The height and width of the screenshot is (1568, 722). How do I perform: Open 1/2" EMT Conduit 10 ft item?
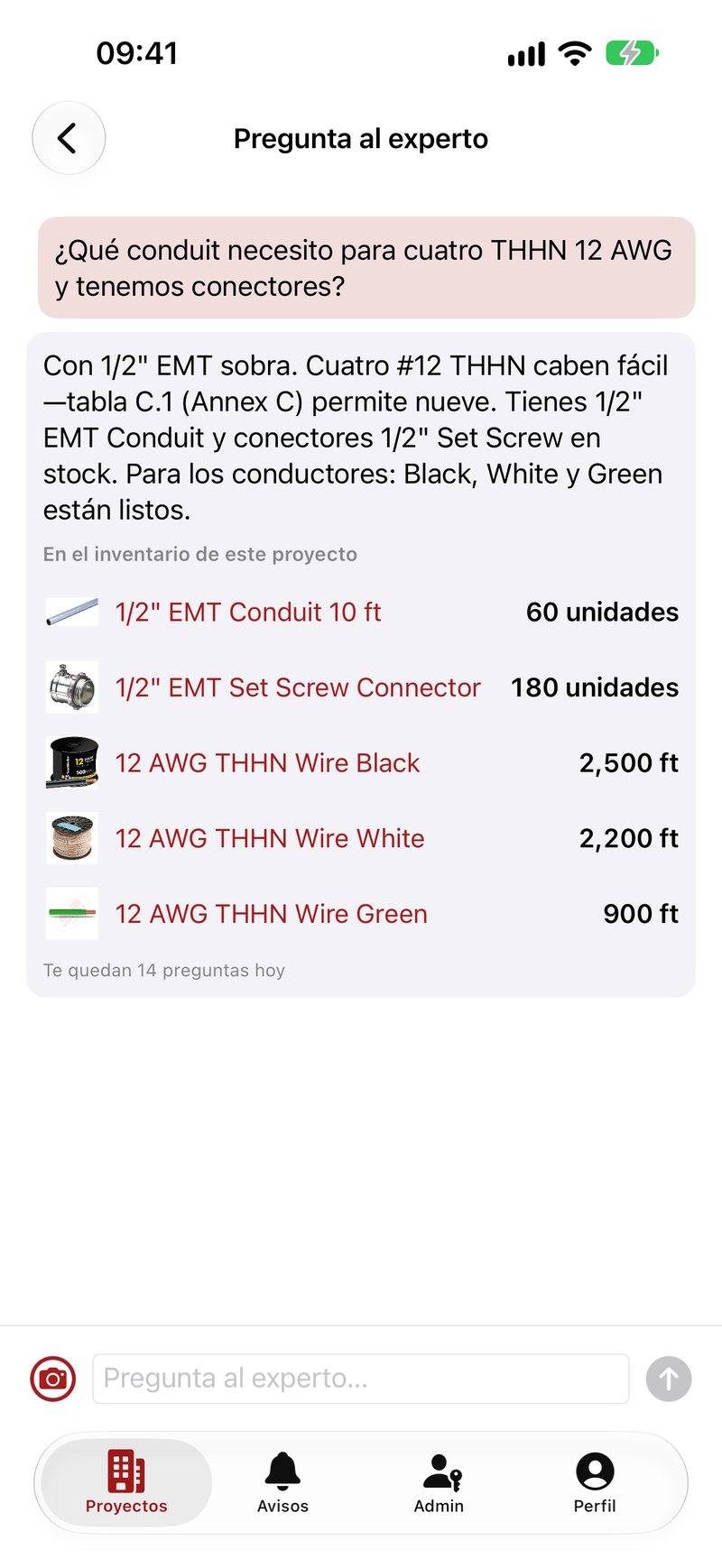coord(361,612)
